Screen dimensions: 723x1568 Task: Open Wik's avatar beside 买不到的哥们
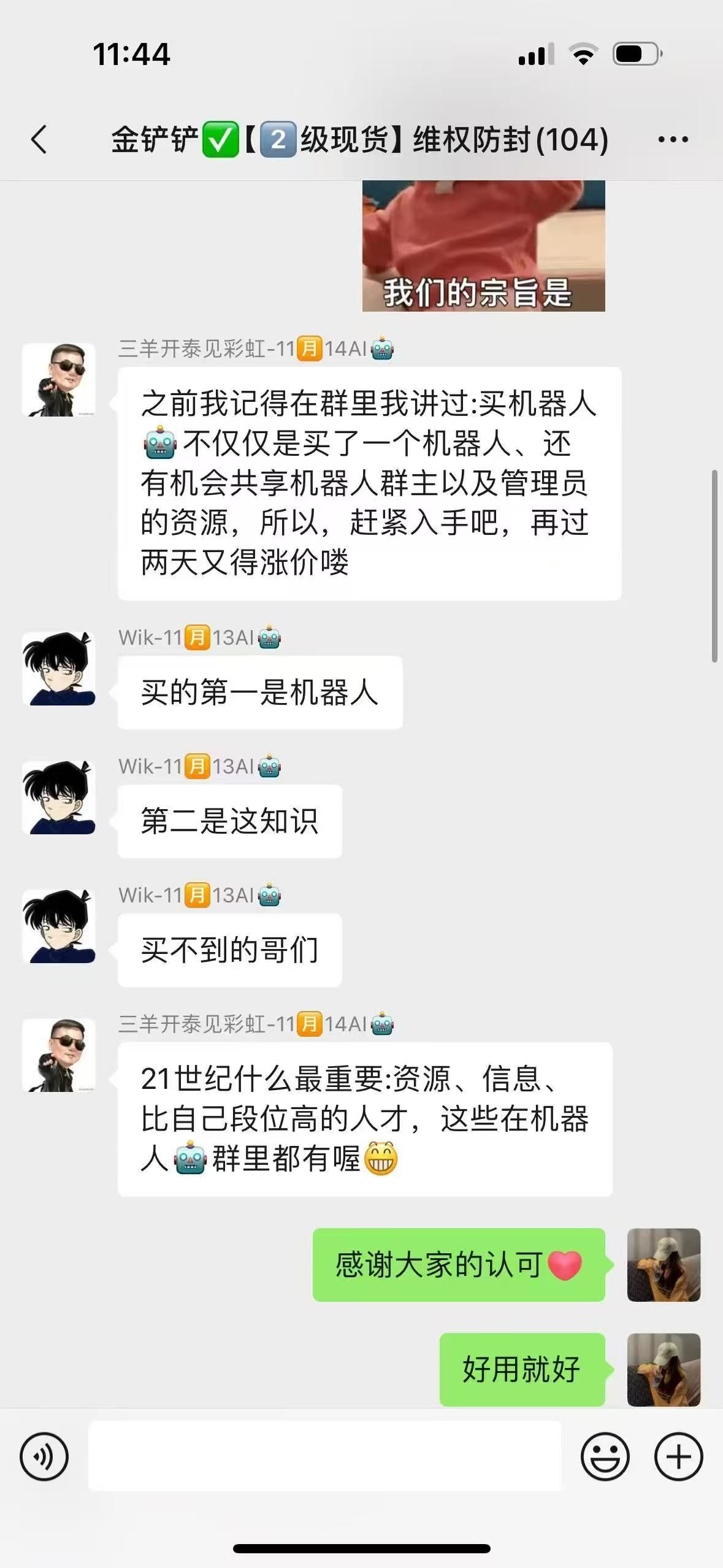[59, 926]
